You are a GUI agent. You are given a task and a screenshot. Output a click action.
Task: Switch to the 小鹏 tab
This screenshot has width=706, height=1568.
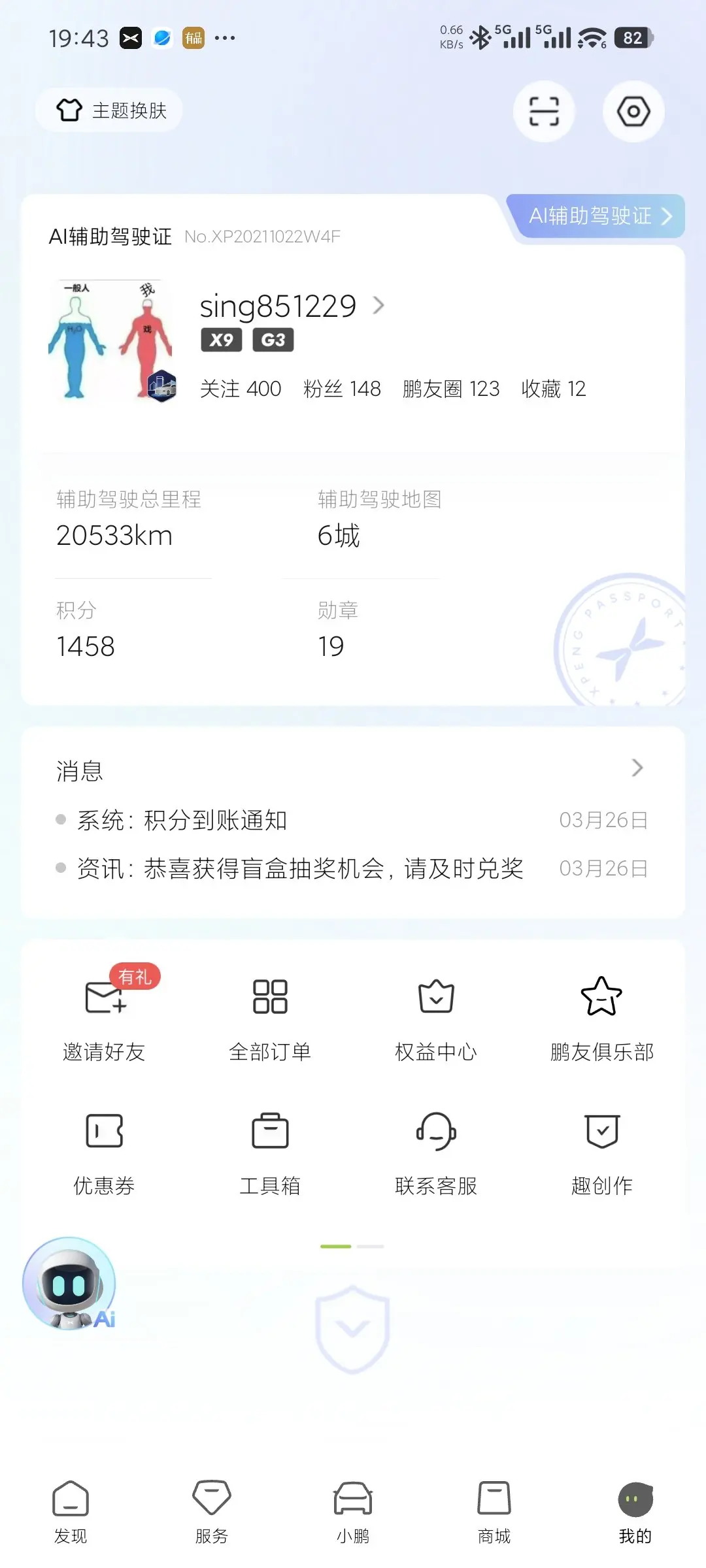(x=353, y=1511)
